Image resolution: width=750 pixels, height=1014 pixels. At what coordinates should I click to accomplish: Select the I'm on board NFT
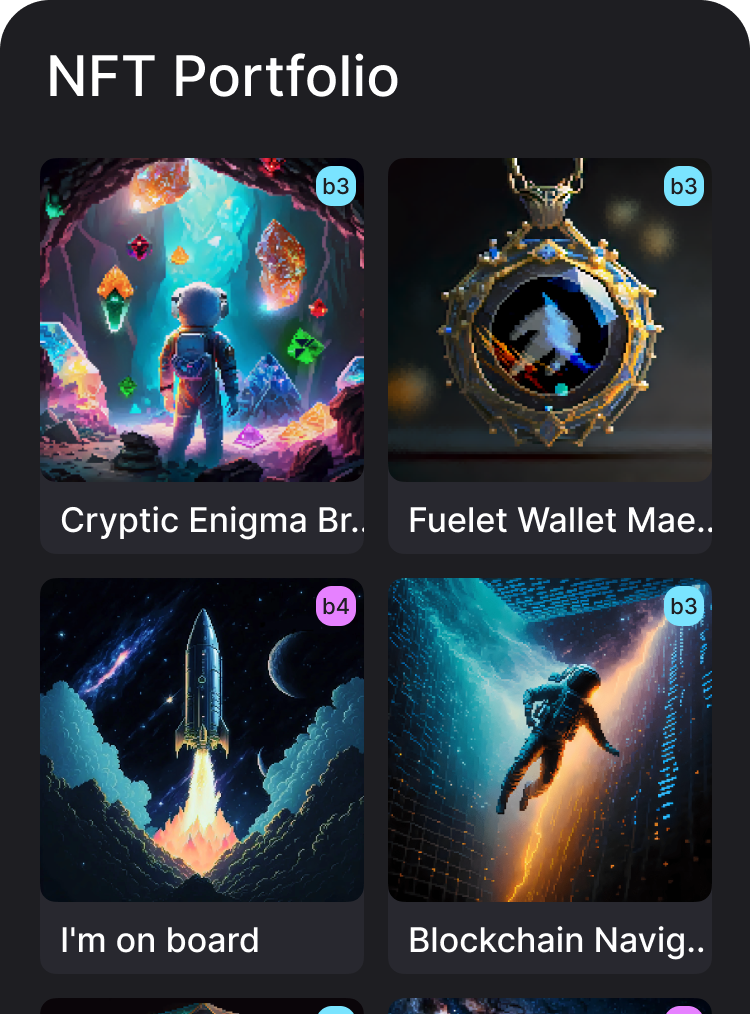(x=201, y=775)
